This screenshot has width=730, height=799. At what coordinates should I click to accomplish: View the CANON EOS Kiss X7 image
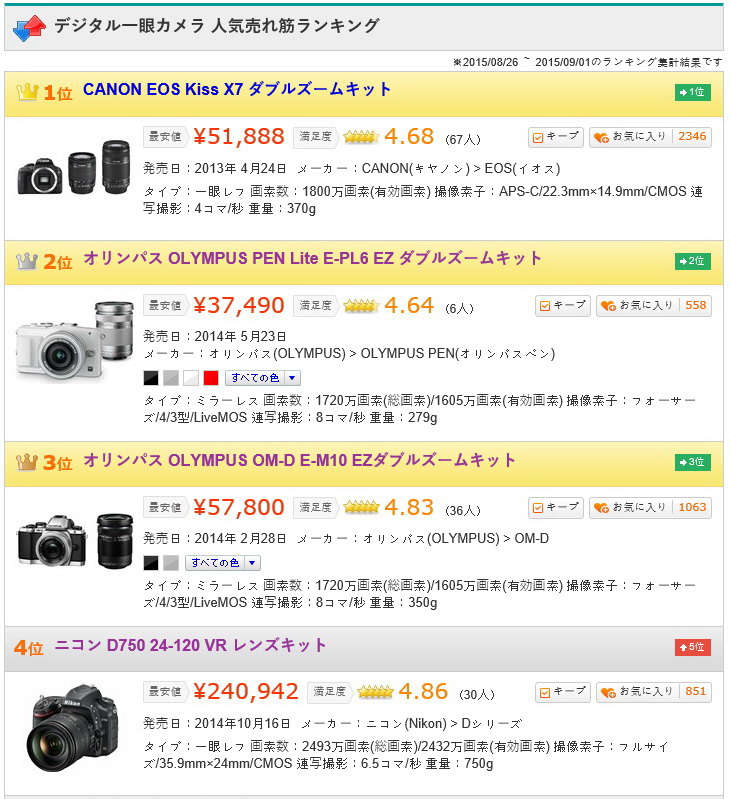click(x=74, y=165)
